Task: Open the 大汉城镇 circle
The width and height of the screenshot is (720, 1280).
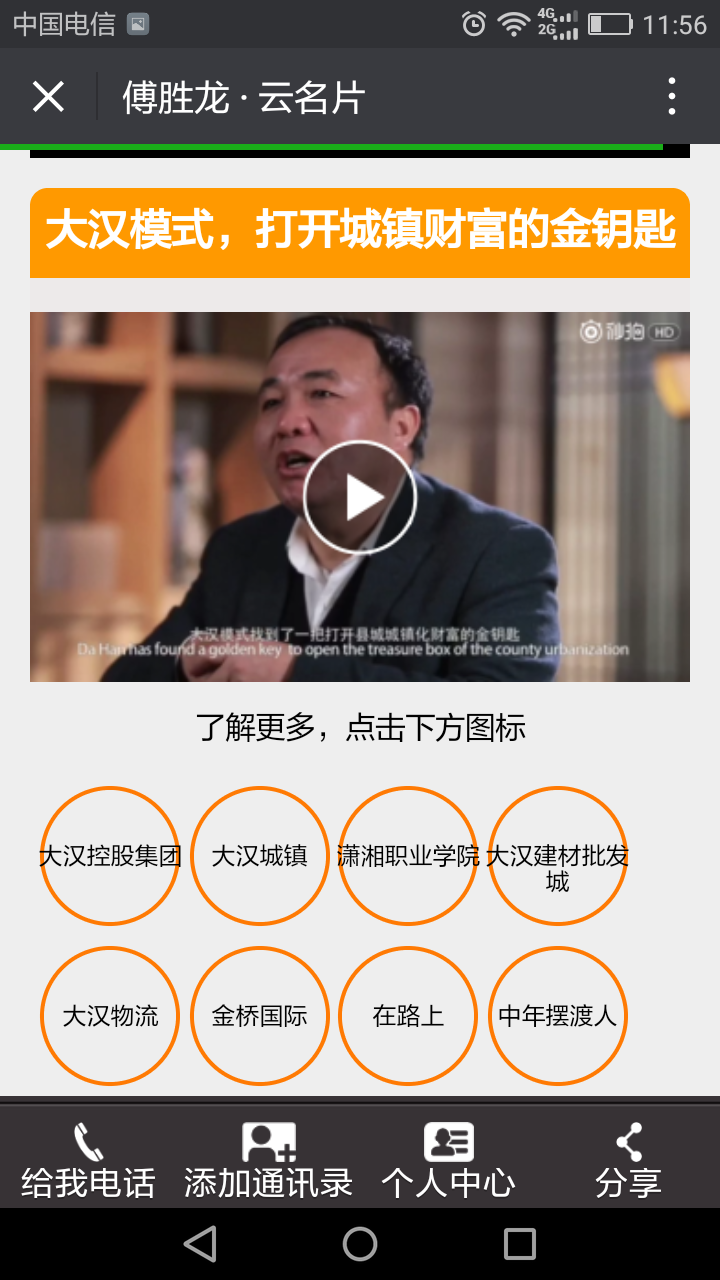Action: 260,856
